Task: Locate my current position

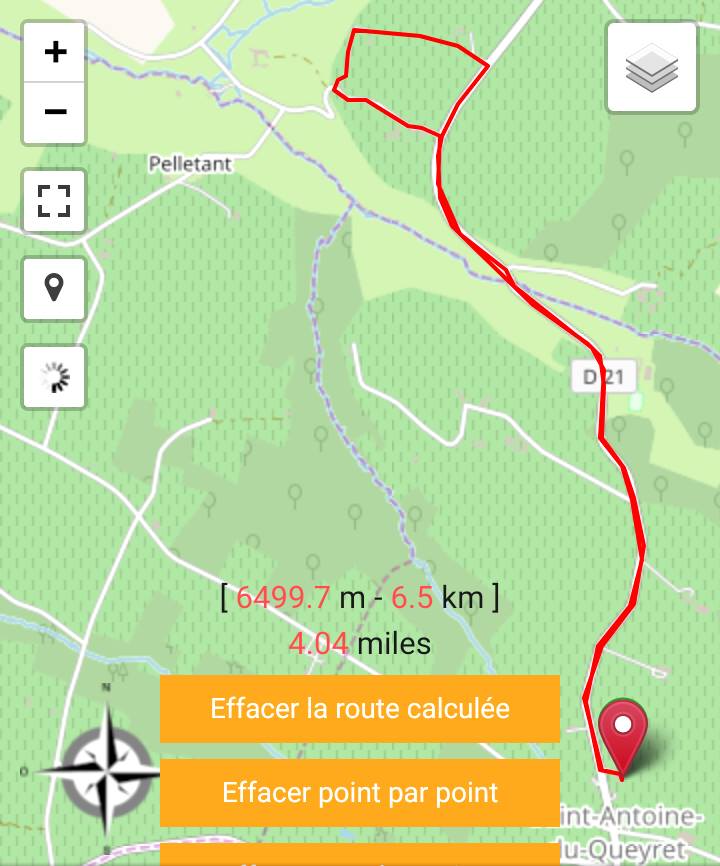Action: tap(54, 289)
